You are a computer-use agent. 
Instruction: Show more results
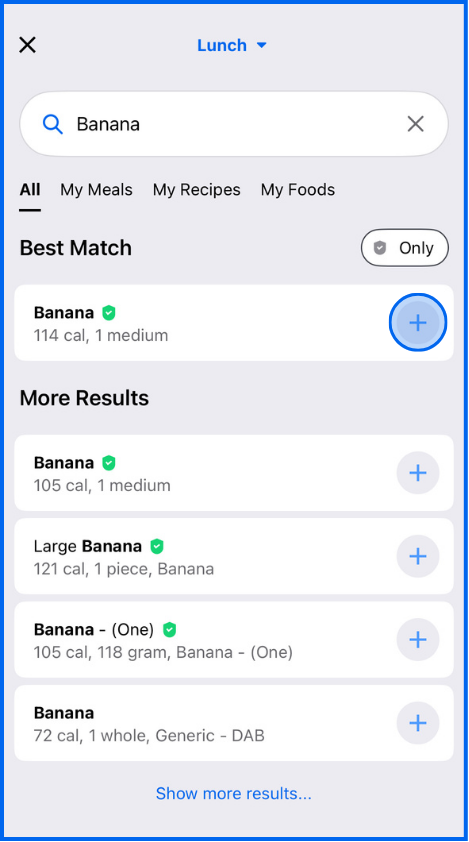click(234, 793)
